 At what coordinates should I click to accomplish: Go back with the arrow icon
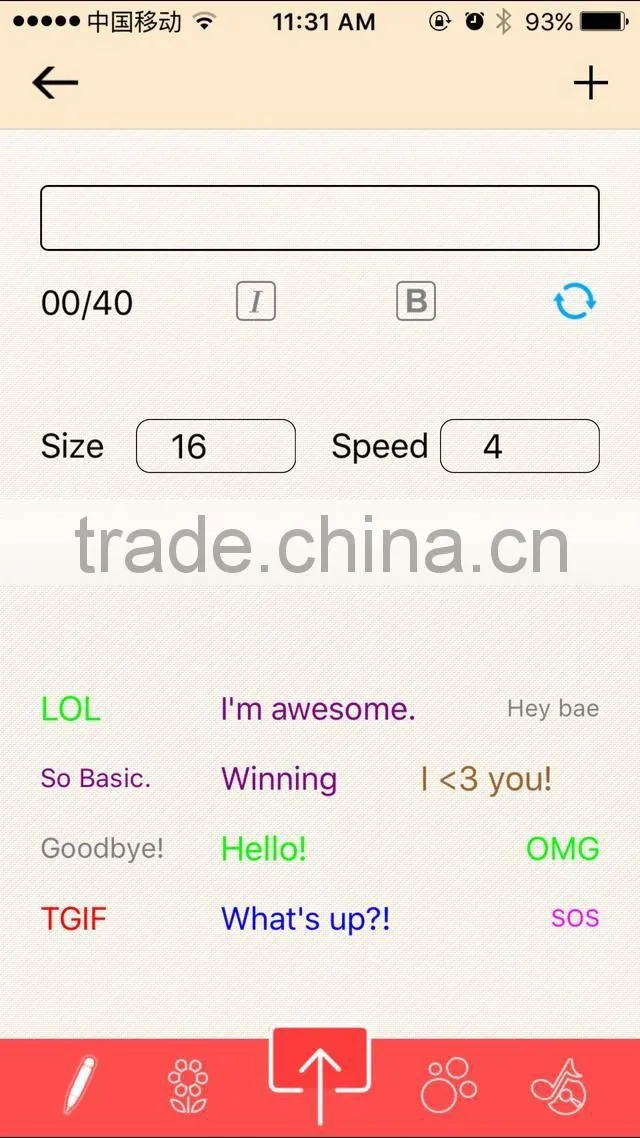coord(55,83)
